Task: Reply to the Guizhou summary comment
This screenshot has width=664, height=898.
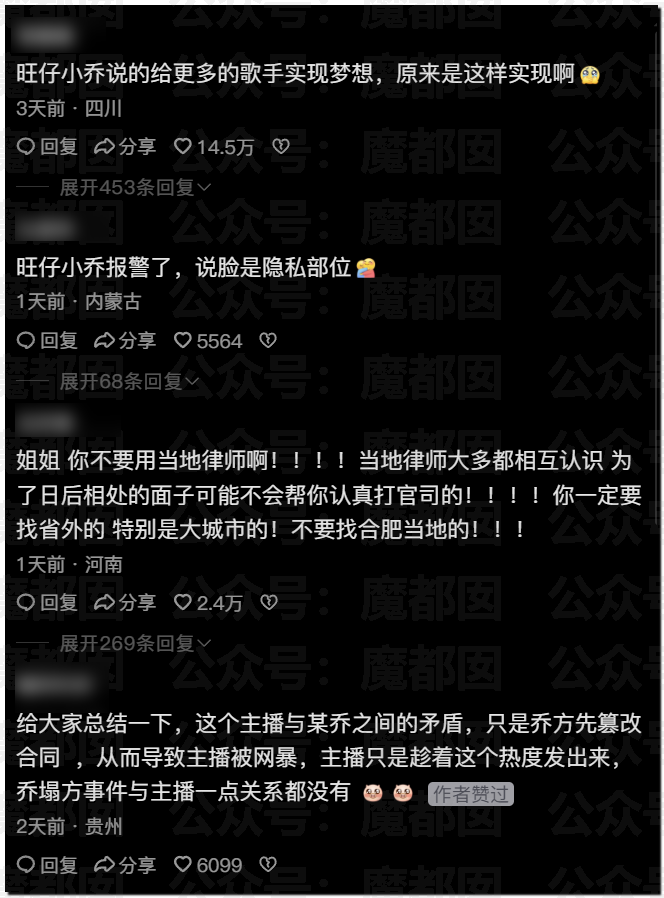Action: click(x=47, y=865)
